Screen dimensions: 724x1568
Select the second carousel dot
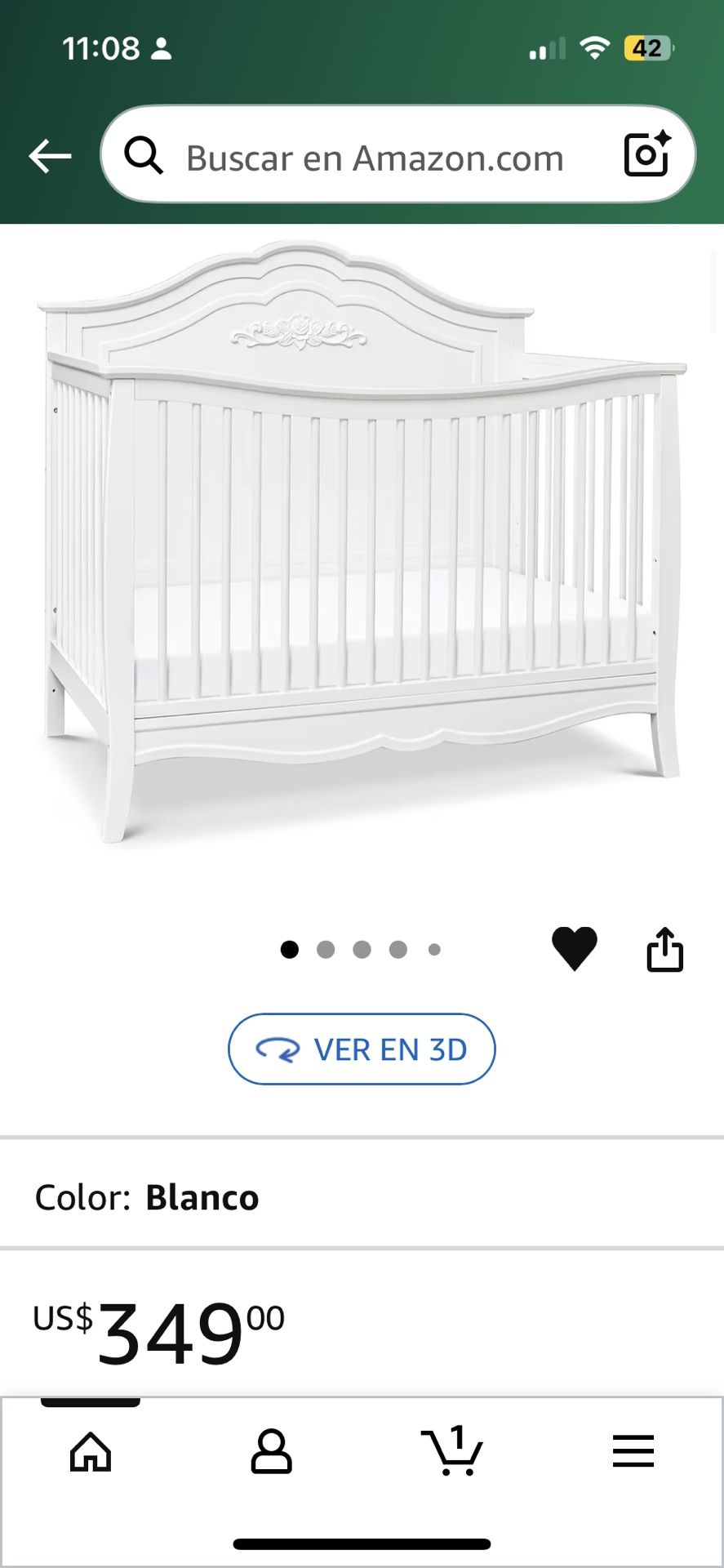pyautogui.click(x=326, y=950)
